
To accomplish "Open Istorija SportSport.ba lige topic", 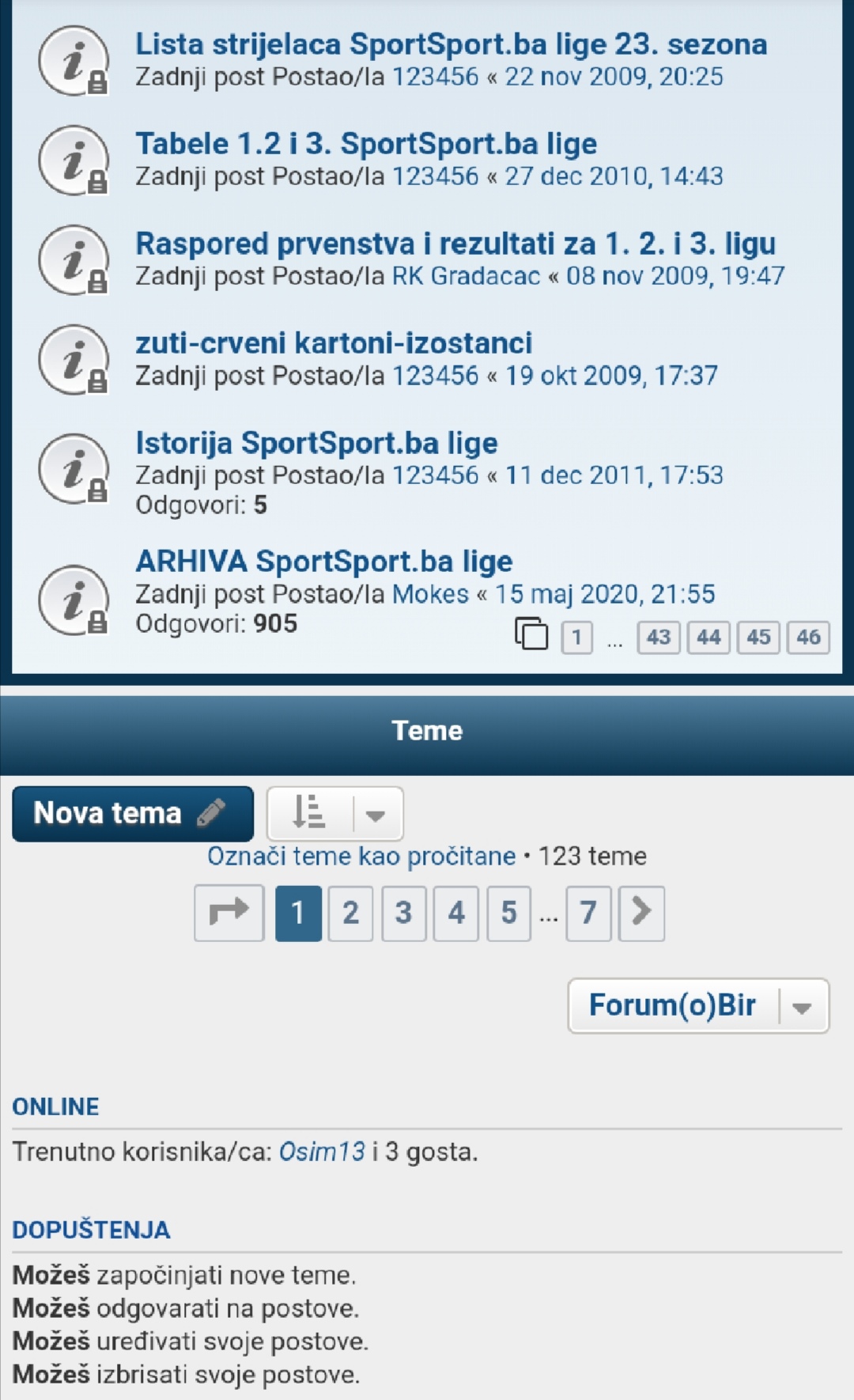I will (316, 443).
